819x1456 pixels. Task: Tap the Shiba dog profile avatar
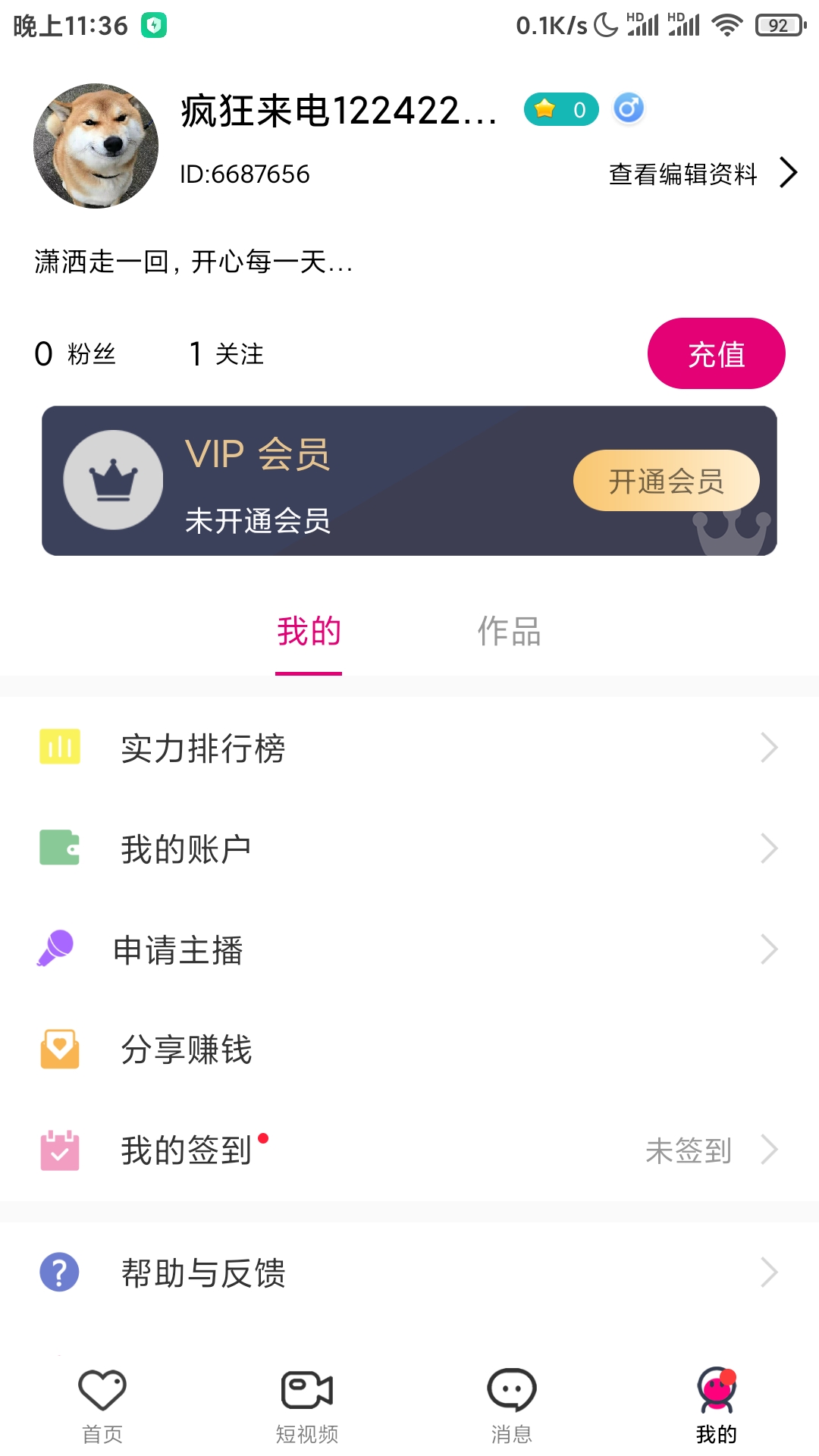point(96,146)
